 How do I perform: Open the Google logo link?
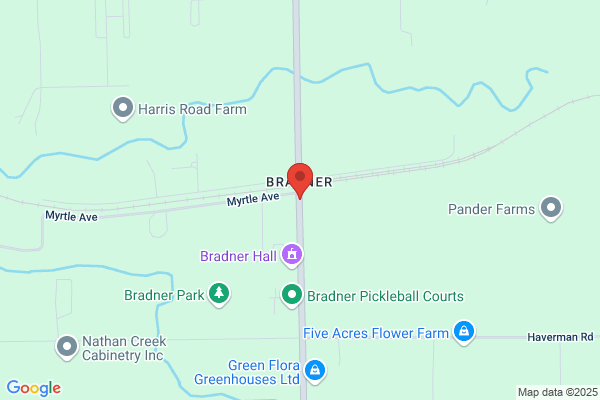pos(34,388)
